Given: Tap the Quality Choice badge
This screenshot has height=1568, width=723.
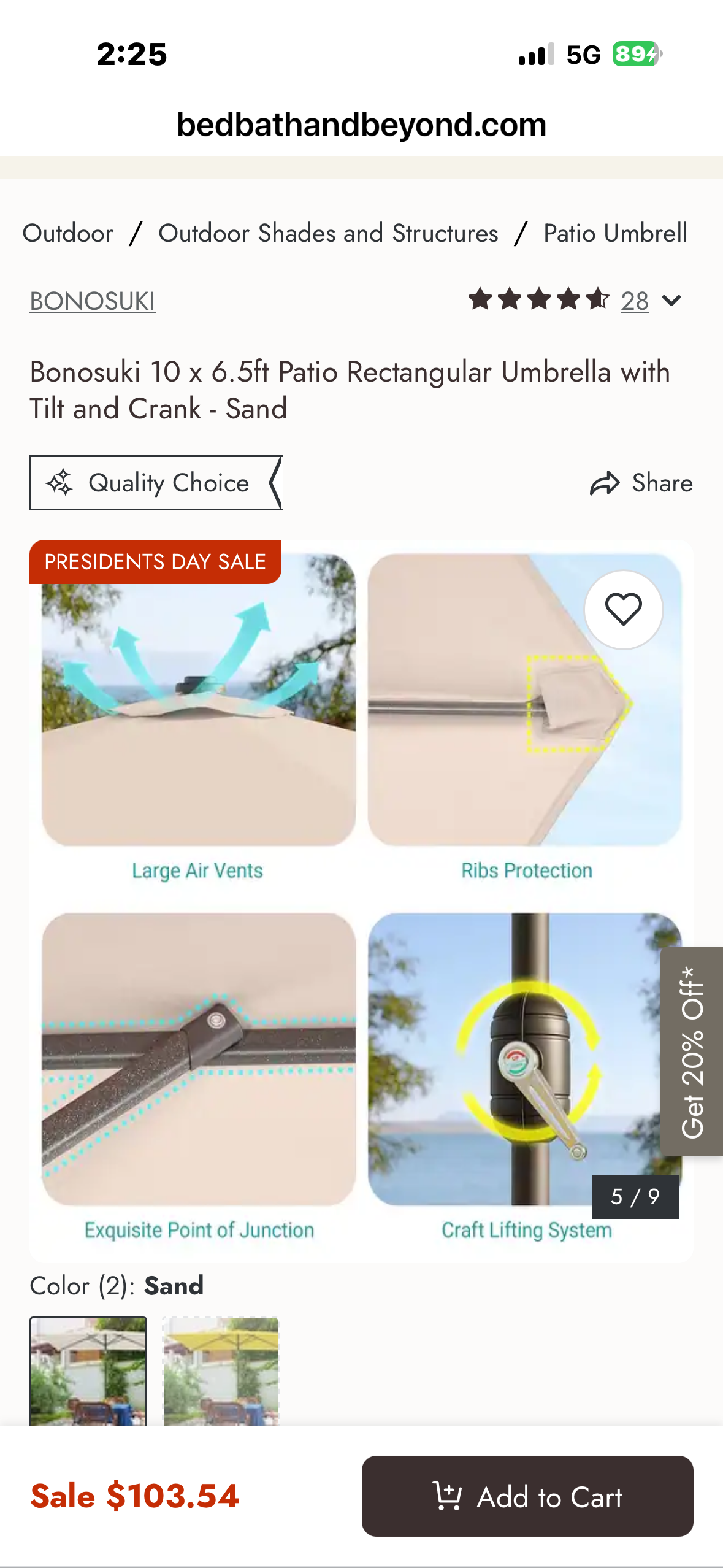Looking at the screenshot, I should coord(156,483).
